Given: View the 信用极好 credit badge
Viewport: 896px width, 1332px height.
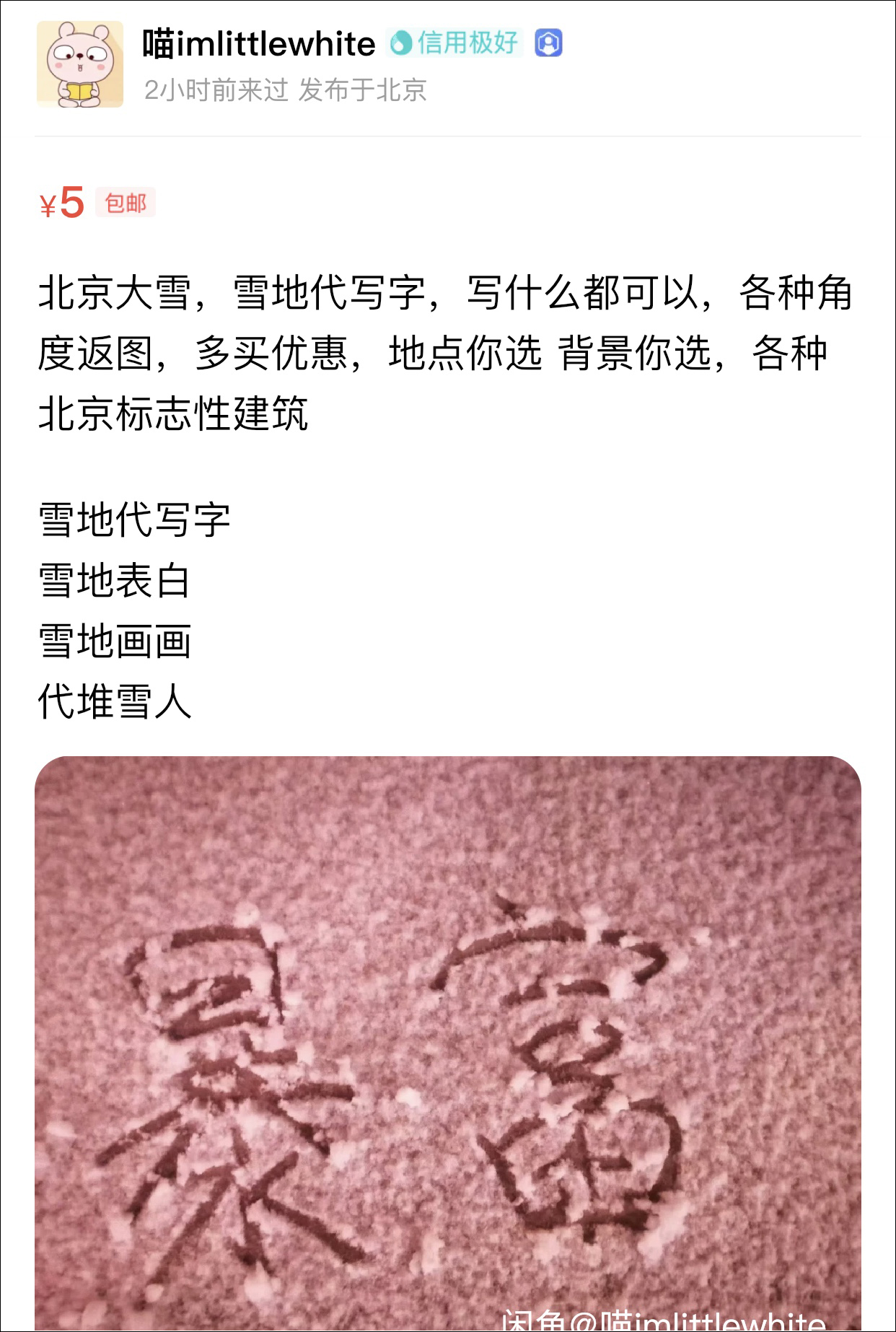Looking at the screenshot, I should (454, 43).
